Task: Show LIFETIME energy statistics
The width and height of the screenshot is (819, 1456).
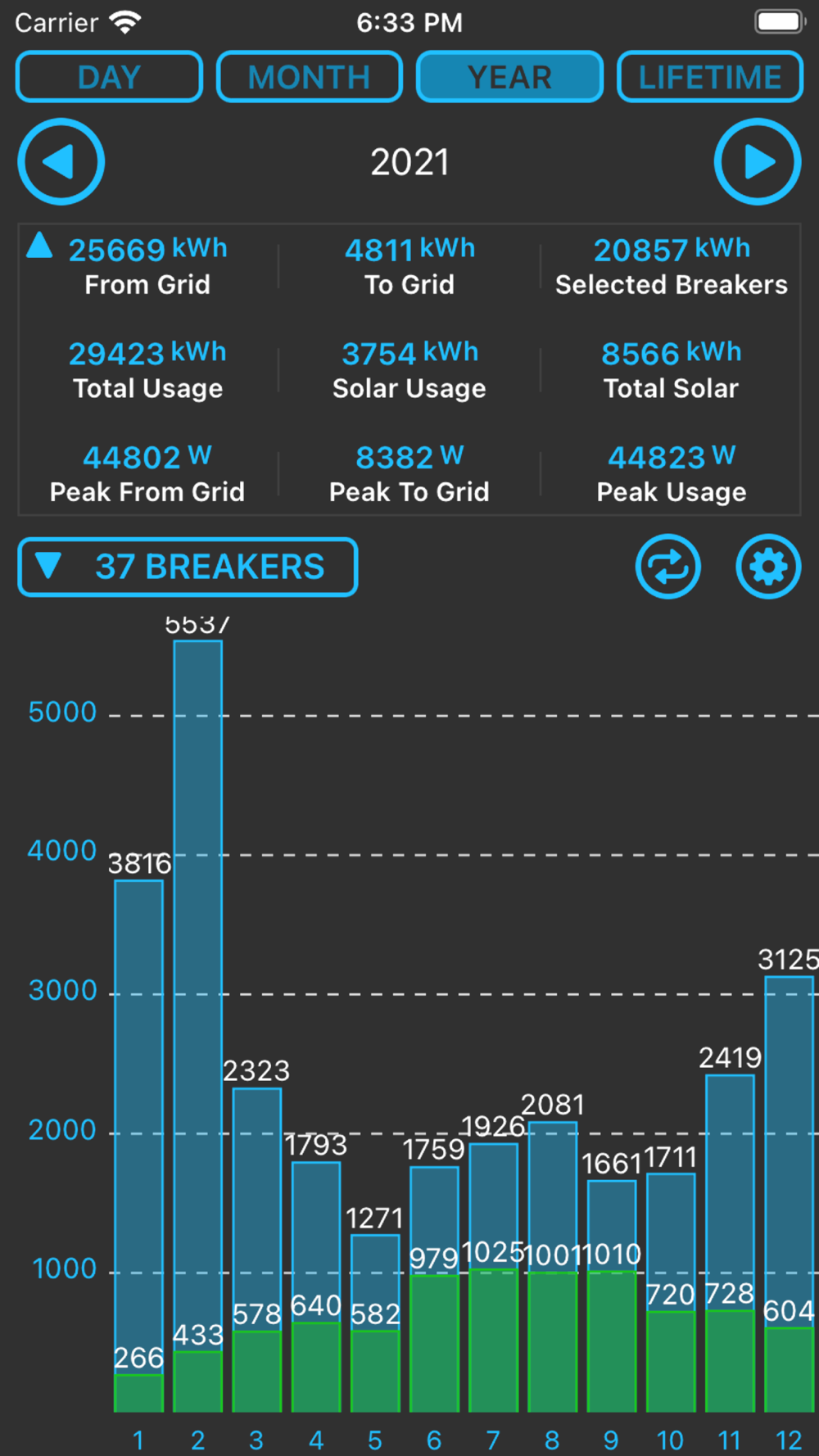Action: 709,77
